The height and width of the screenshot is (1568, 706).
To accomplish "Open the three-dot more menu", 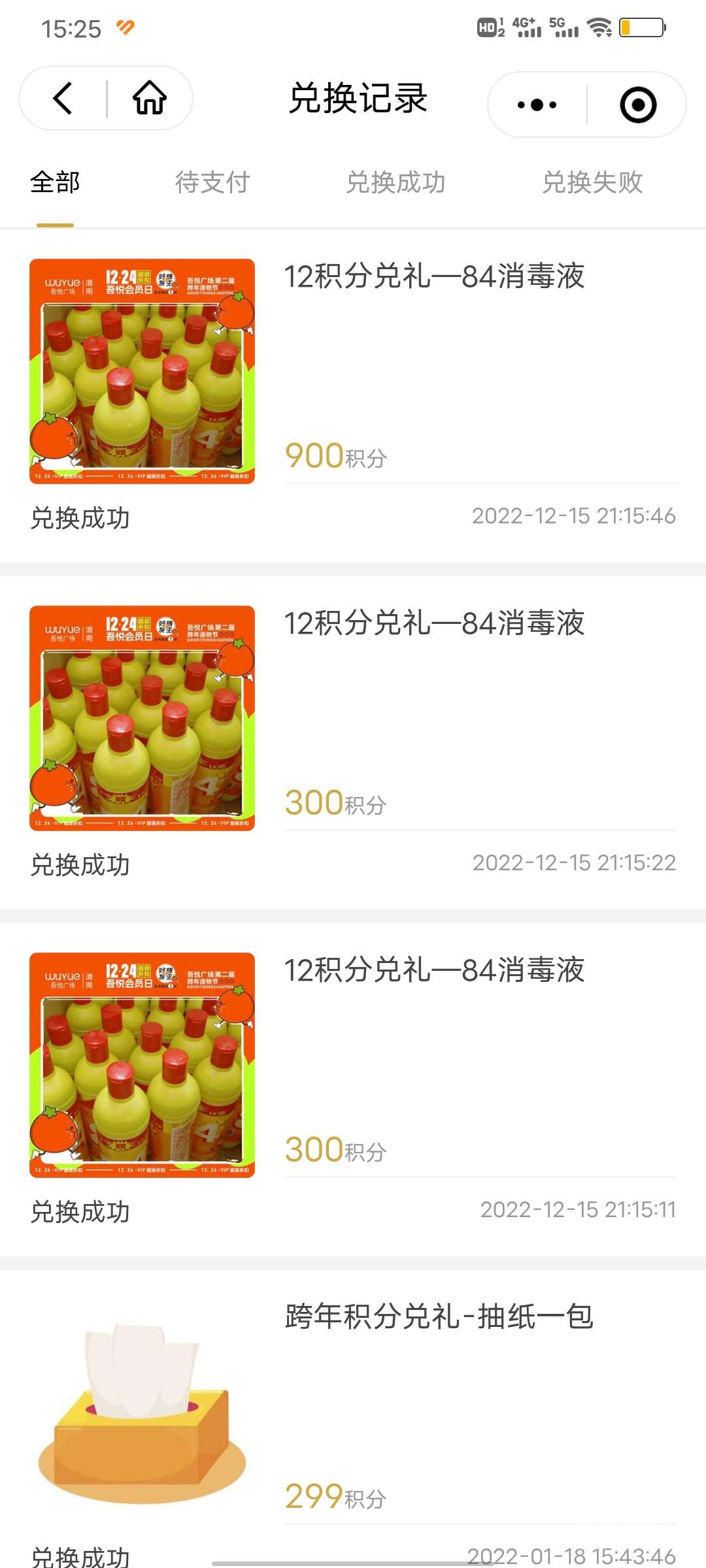I will click(537, 105).
